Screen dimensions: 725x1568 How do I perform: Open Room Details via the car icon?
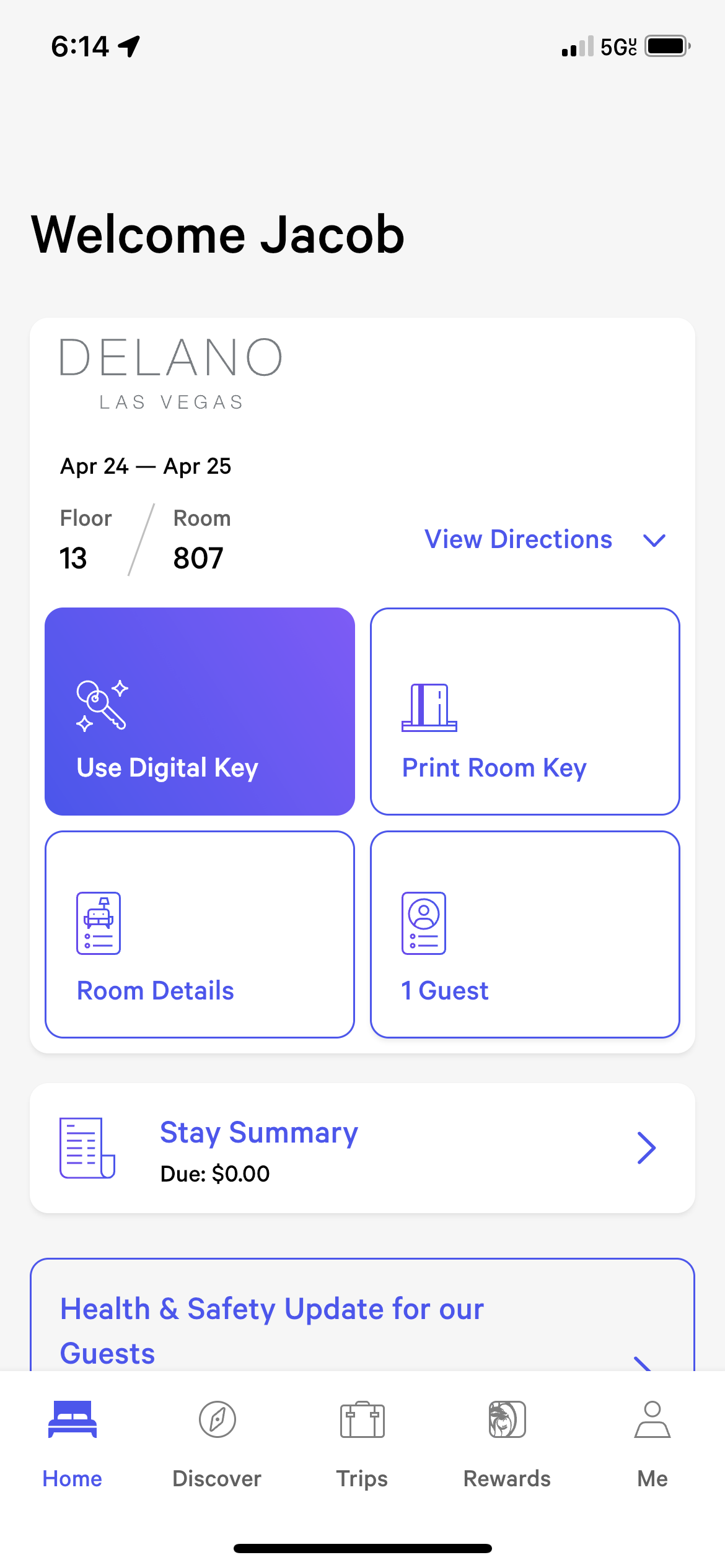(x=97, y=924)
